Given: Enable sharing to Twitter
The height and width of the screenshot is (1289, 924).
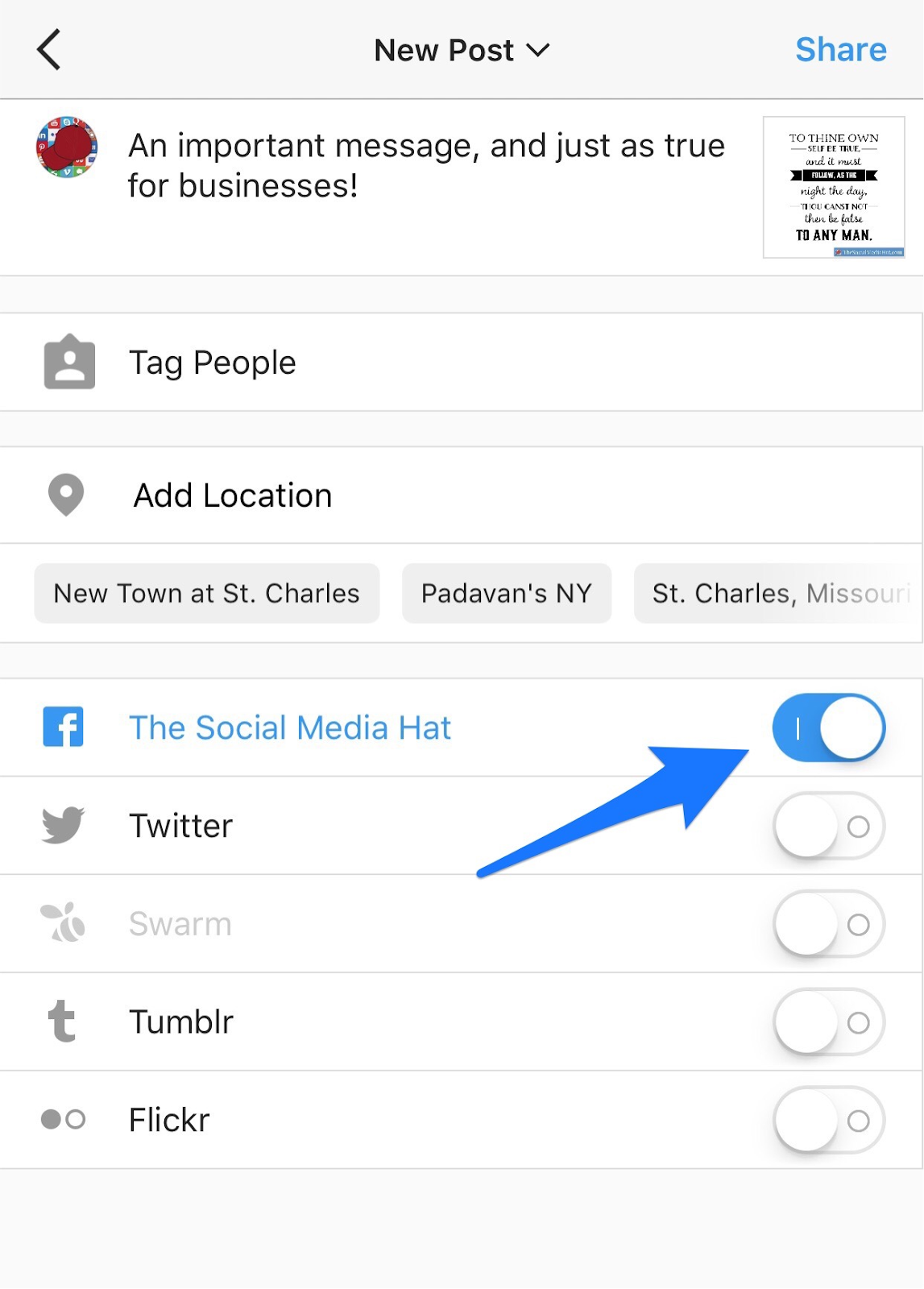Looking at the screenshot, I should coord(828,827).
